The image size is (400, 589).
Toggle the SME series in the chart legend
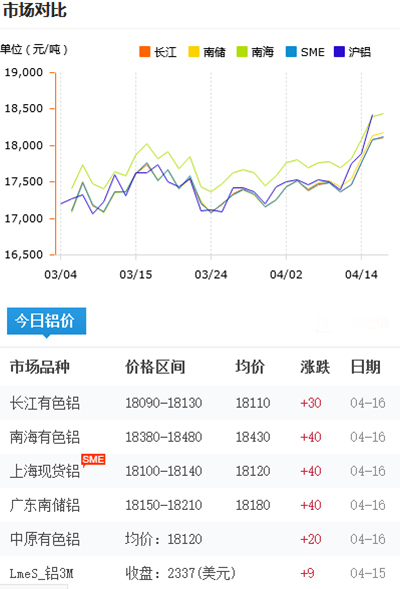(305, 52)
